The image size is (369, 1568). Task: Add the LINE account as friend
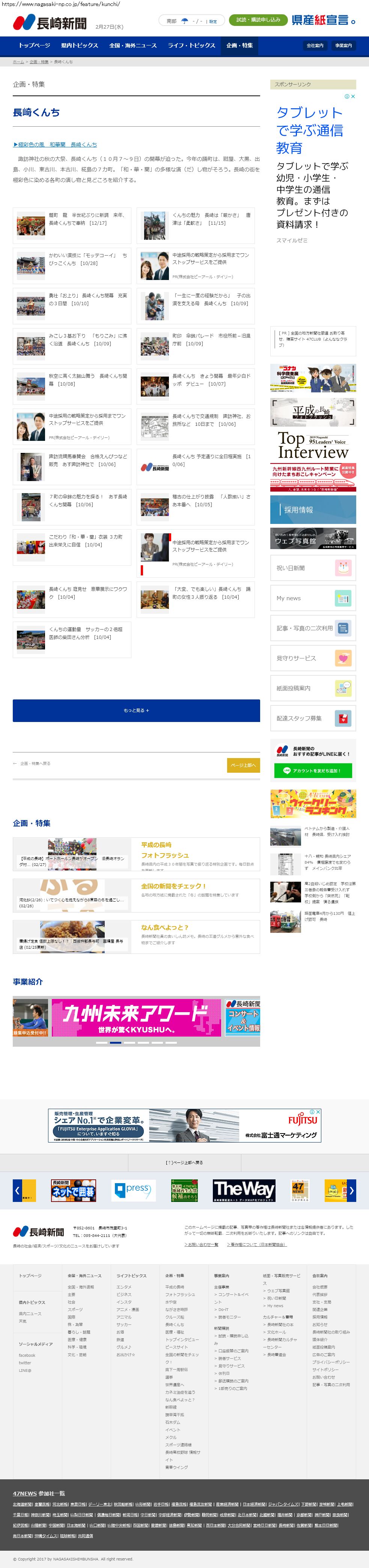click(x=312, y=770)
